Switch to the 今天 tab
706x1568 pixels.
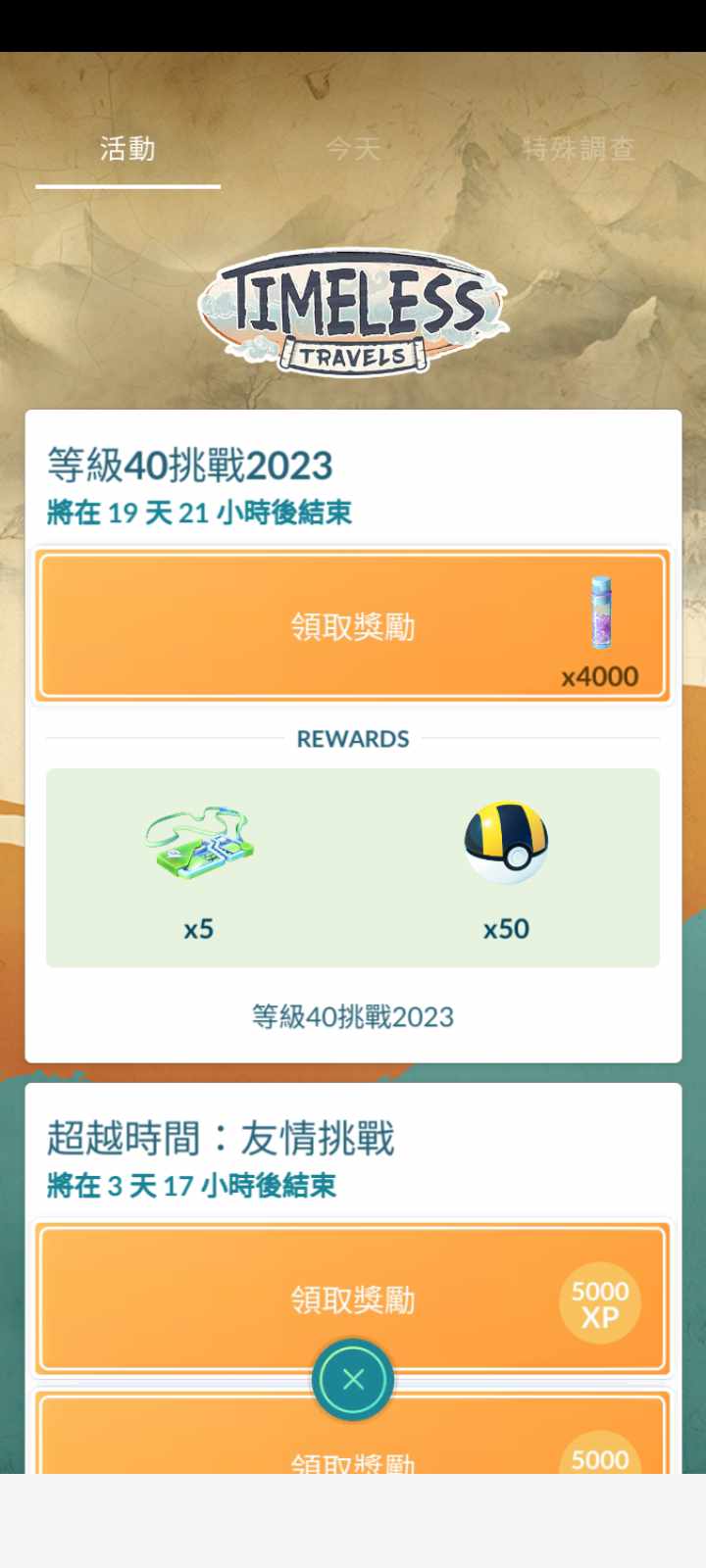click(353, 149)
